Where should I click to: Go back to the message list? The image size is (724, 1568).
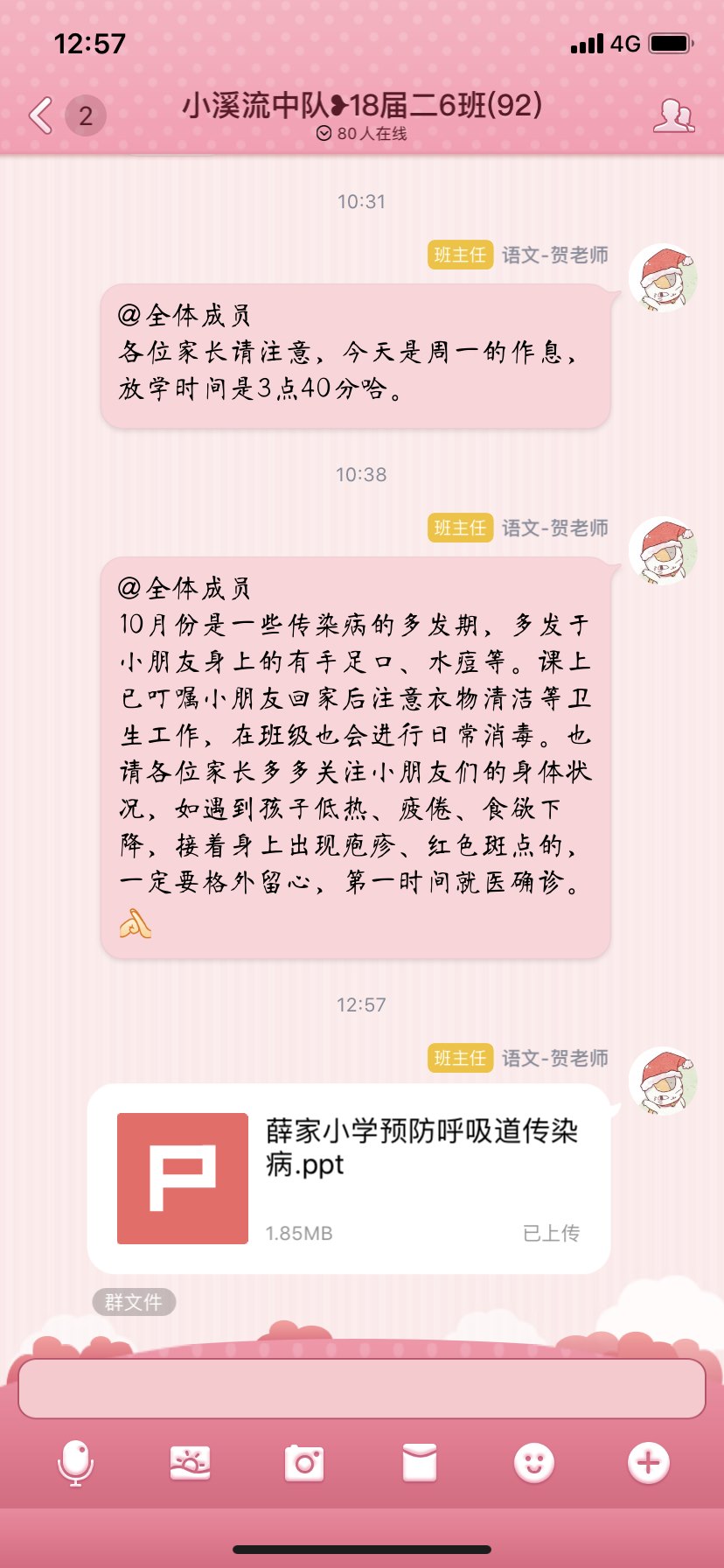pos(42,115)
